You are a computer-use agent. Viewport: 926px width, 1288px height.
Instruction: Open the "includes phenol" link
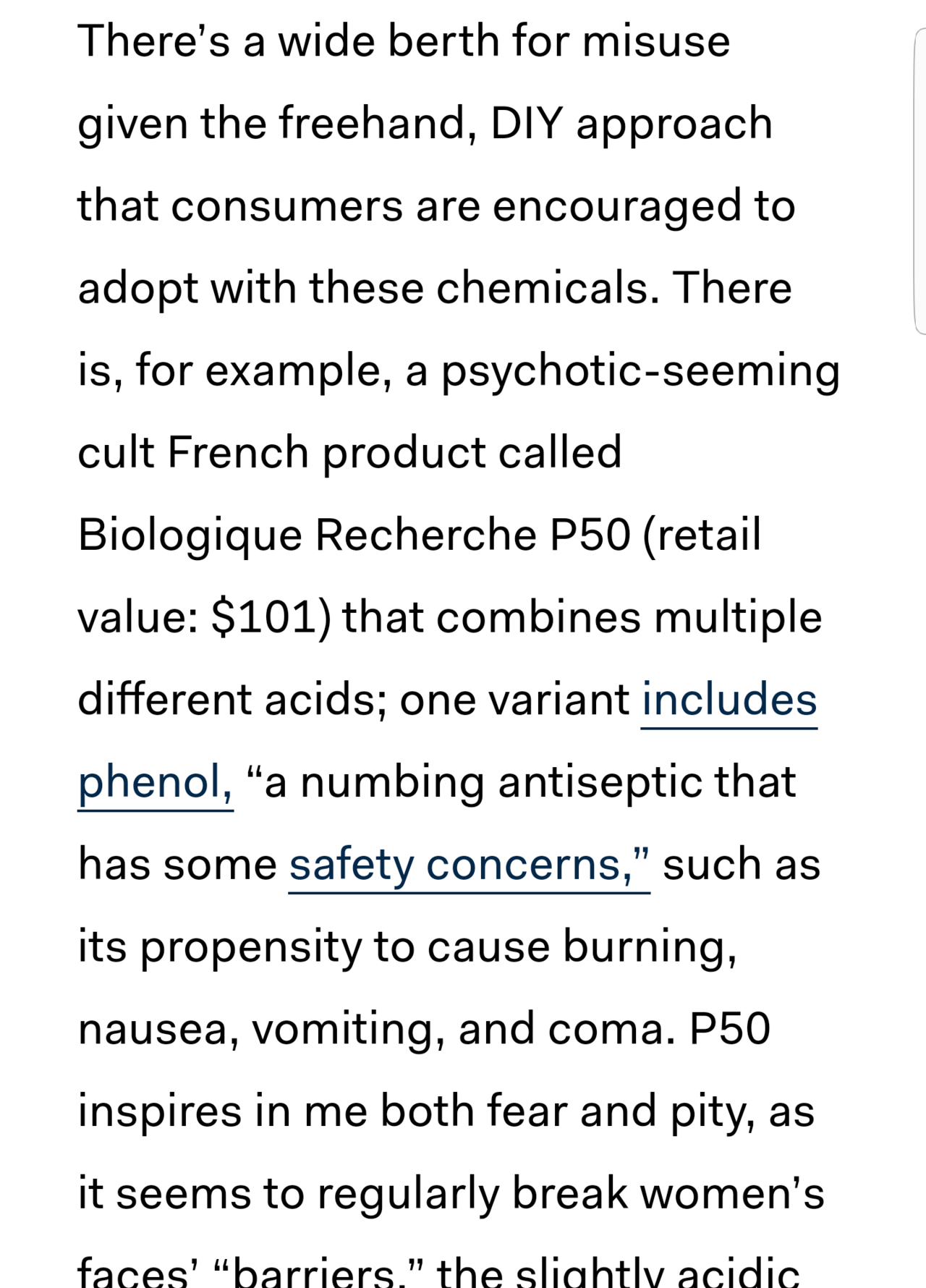(729, 700)
